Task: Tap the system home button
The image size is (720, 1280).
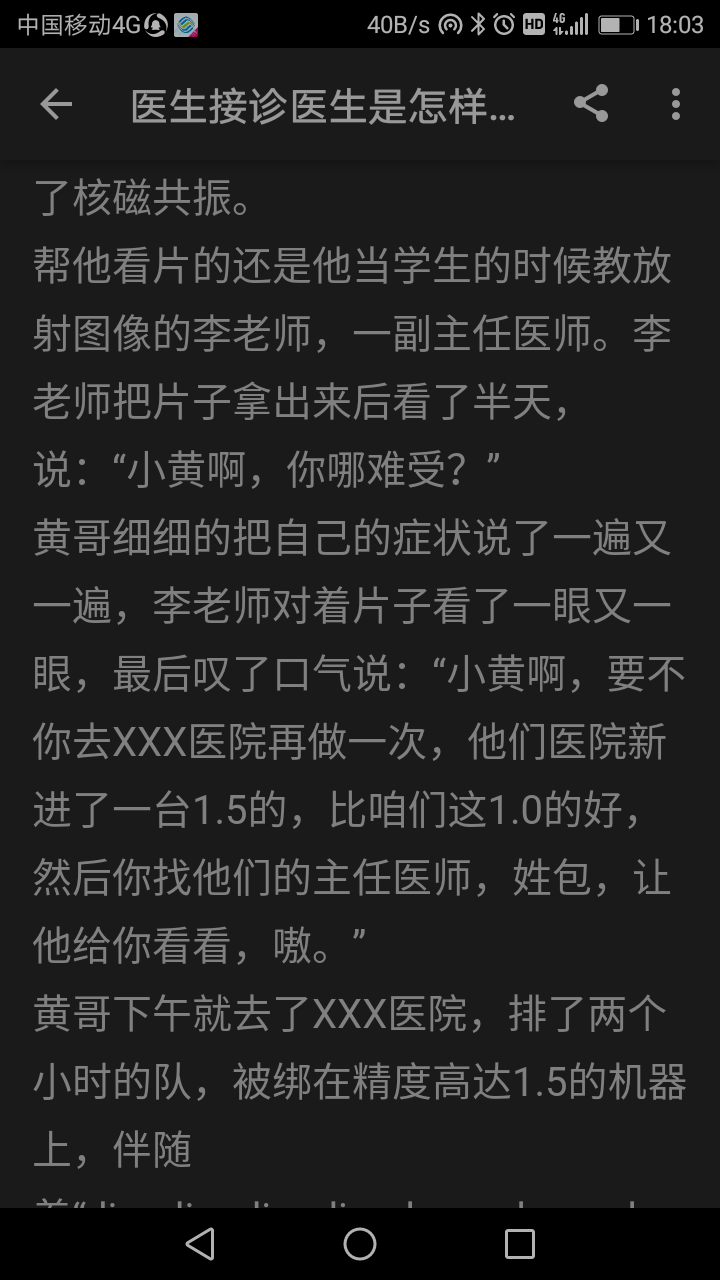Action: tap(360, 1244)
